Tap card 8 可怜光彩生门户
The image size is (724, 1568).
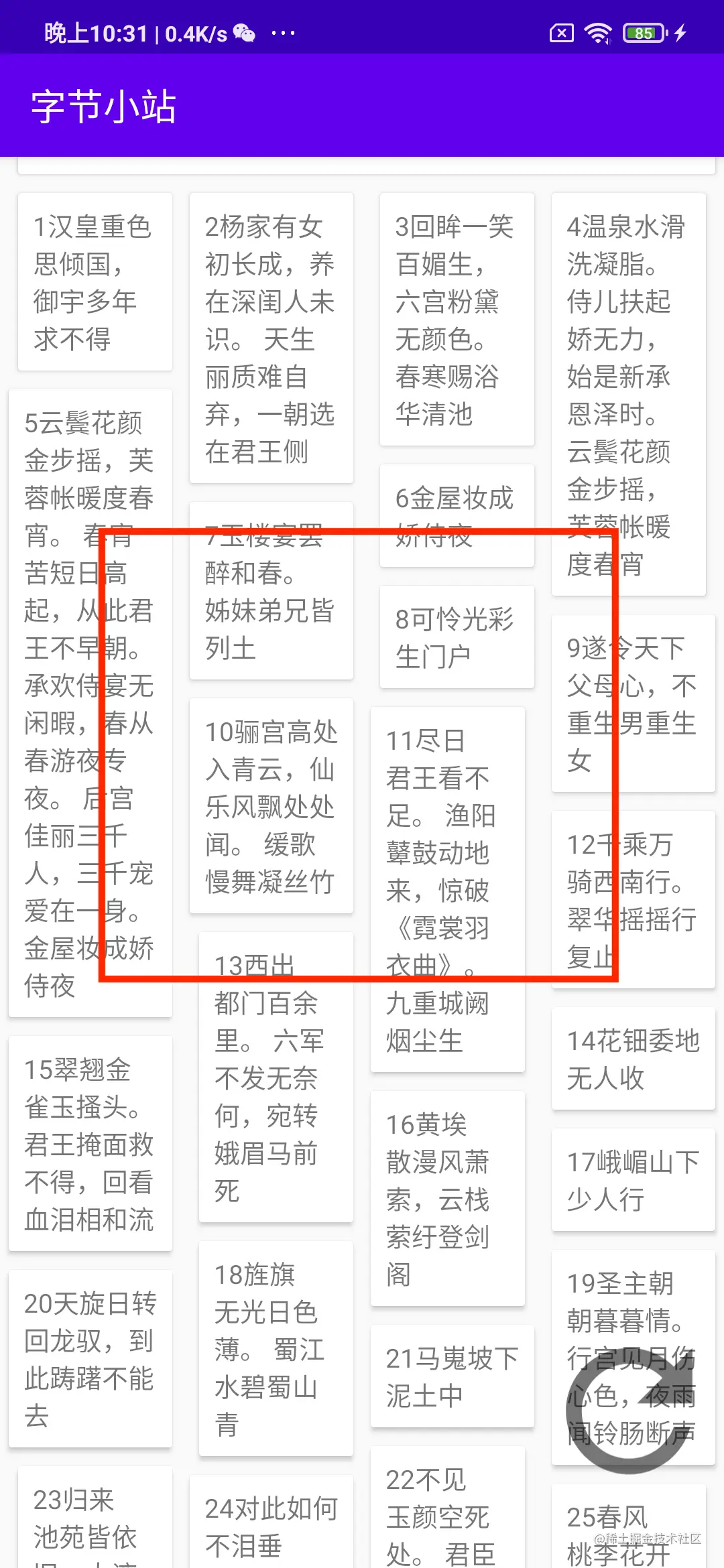457,637
